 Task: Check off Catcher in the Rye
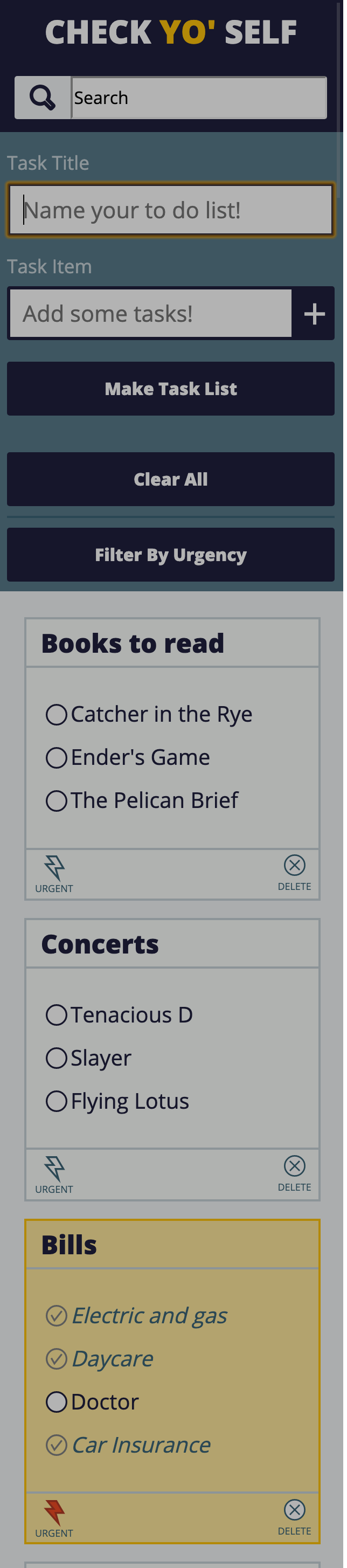pyautogui.click(x=57, y=714)
